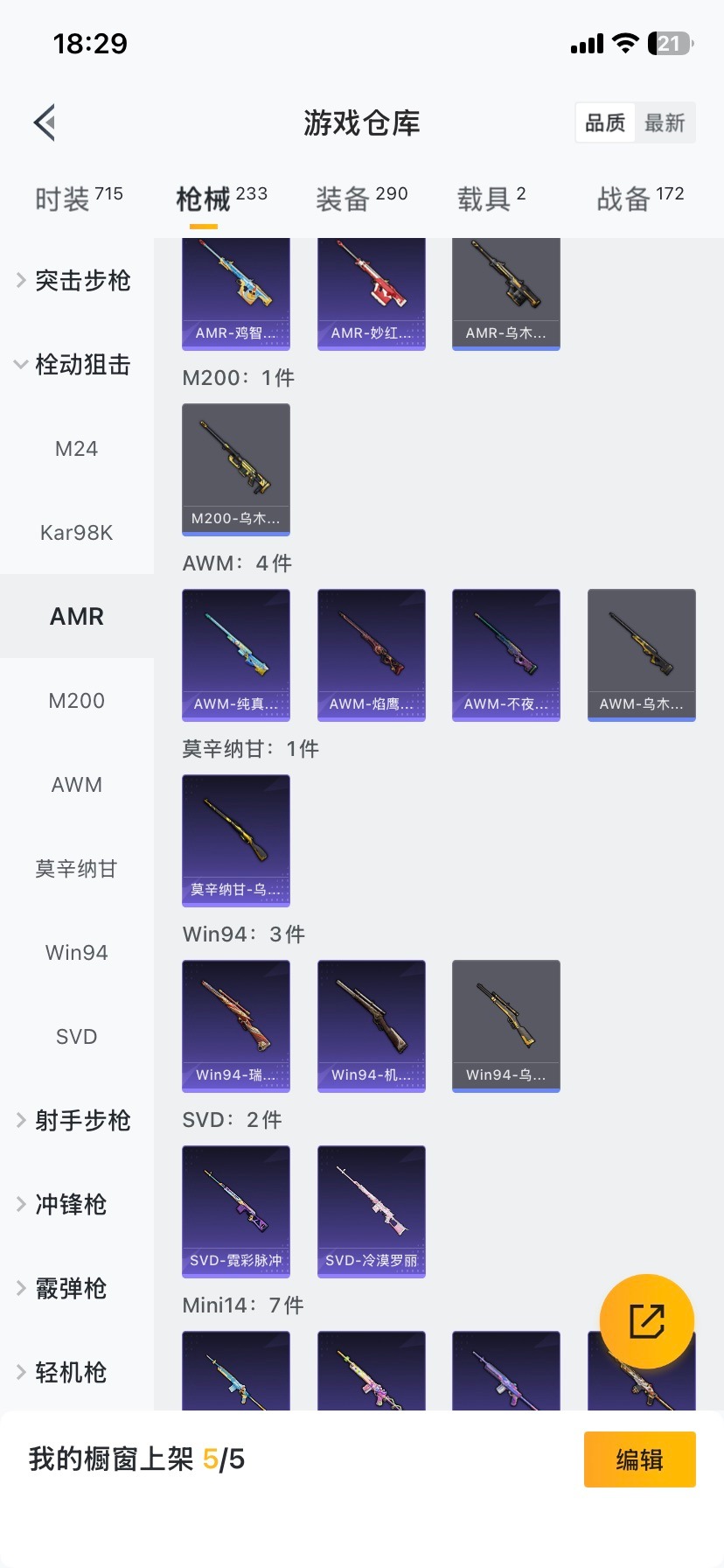Go back using the top-left arrow

click(45, 122)
